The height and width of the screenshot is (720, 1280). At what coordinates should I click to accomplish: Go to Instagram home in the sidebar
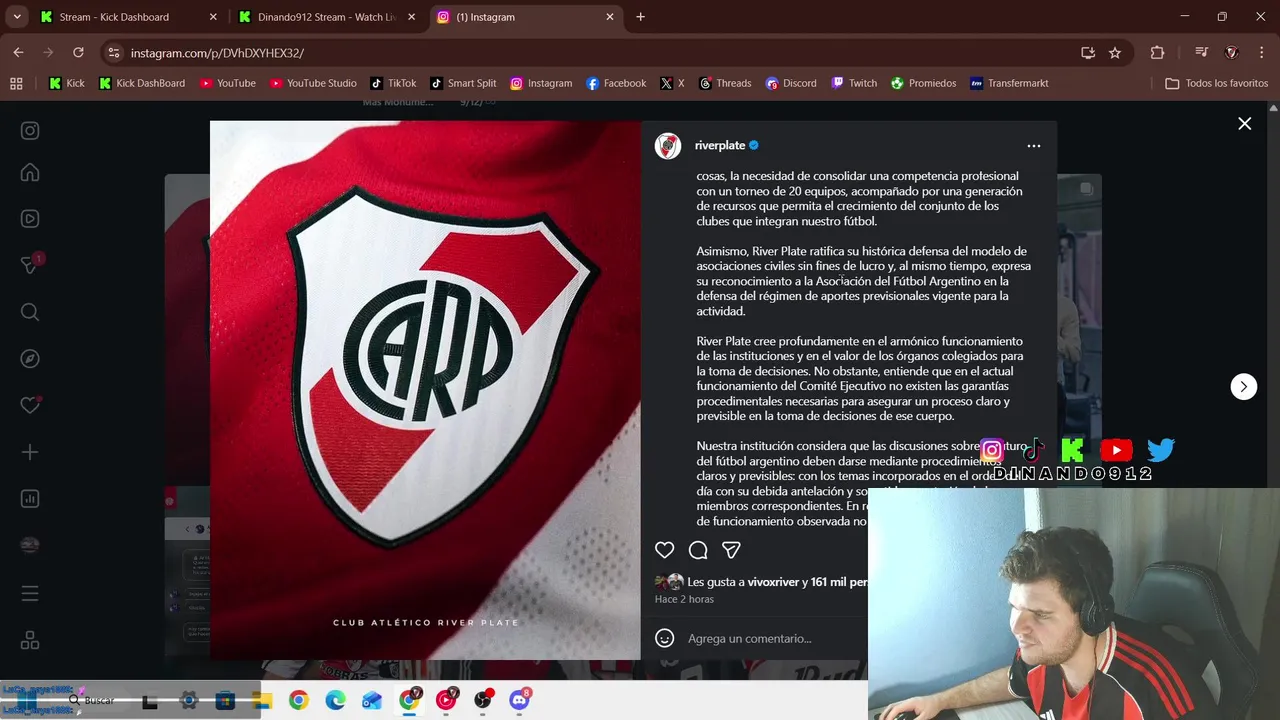(30, 173)
